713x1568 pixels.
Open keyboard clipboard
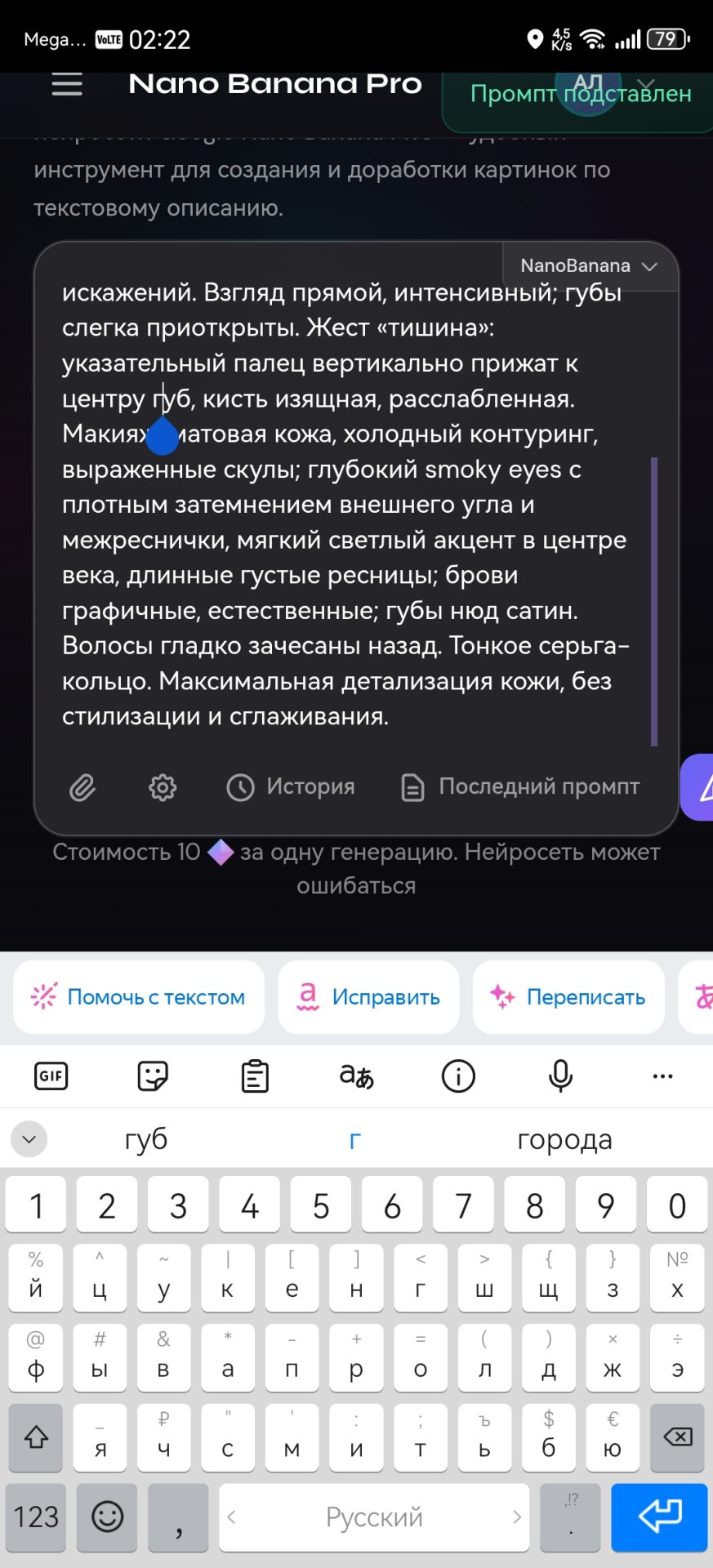255,1076
